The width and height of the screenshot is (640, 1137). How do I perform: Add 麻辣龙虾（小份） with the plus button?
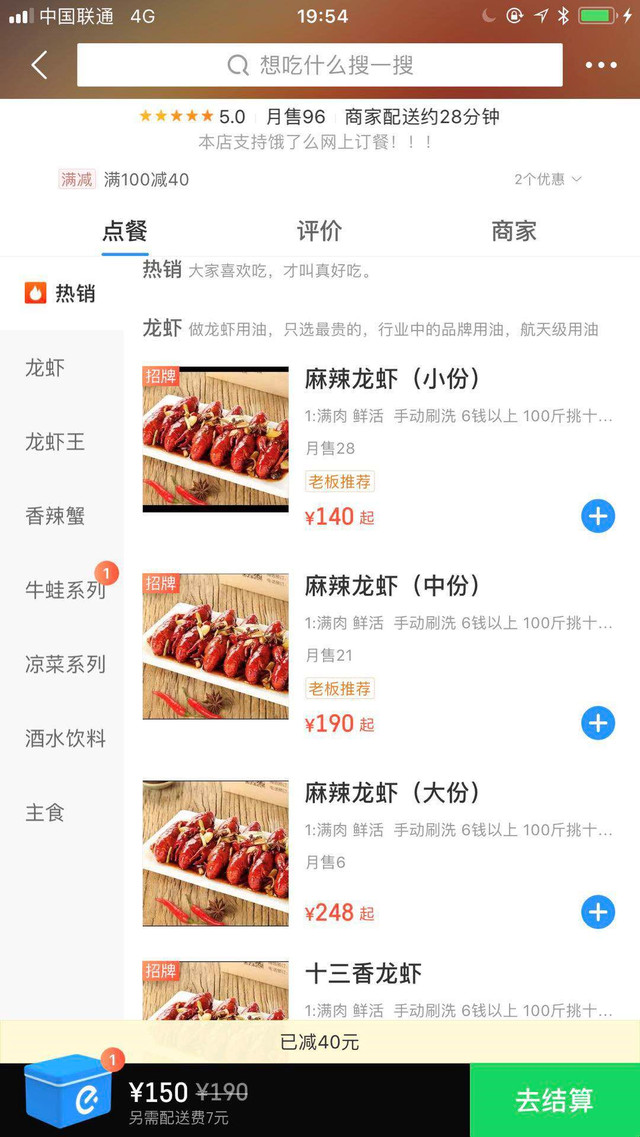coord(598,516)
